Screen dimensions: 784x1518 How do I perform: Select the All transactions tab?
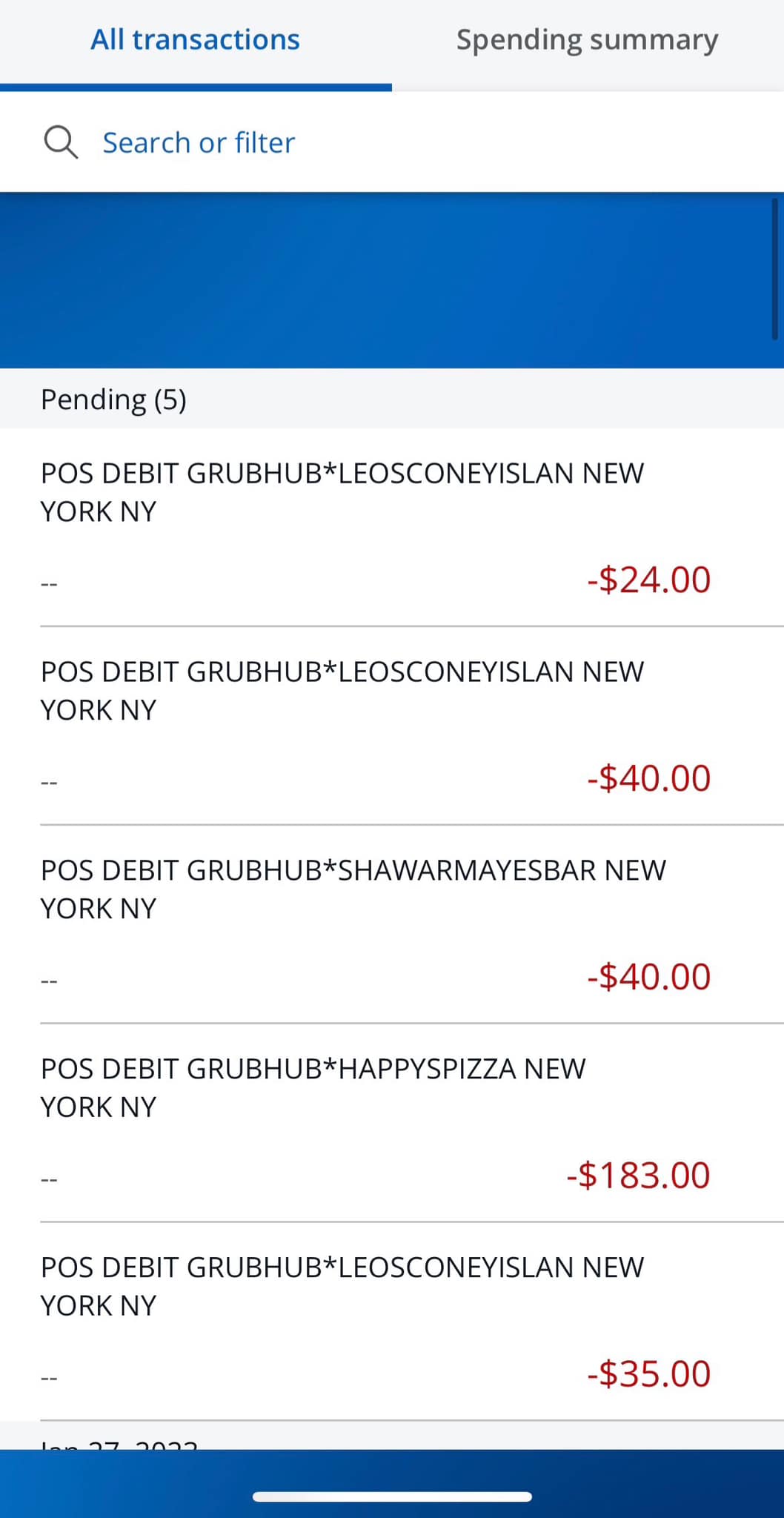click(195, 40)
